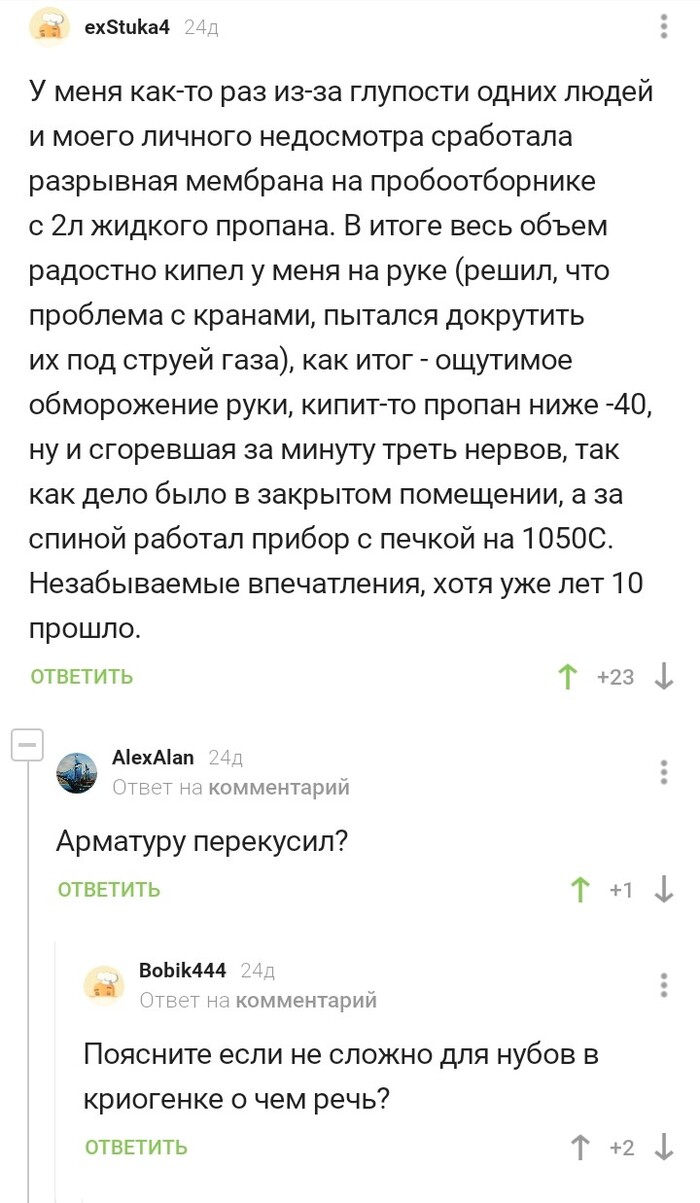Viewport: 700px width, 1203px height.
Task: Collapse the AlexAlan reply thread
Action: click(27, 746)
